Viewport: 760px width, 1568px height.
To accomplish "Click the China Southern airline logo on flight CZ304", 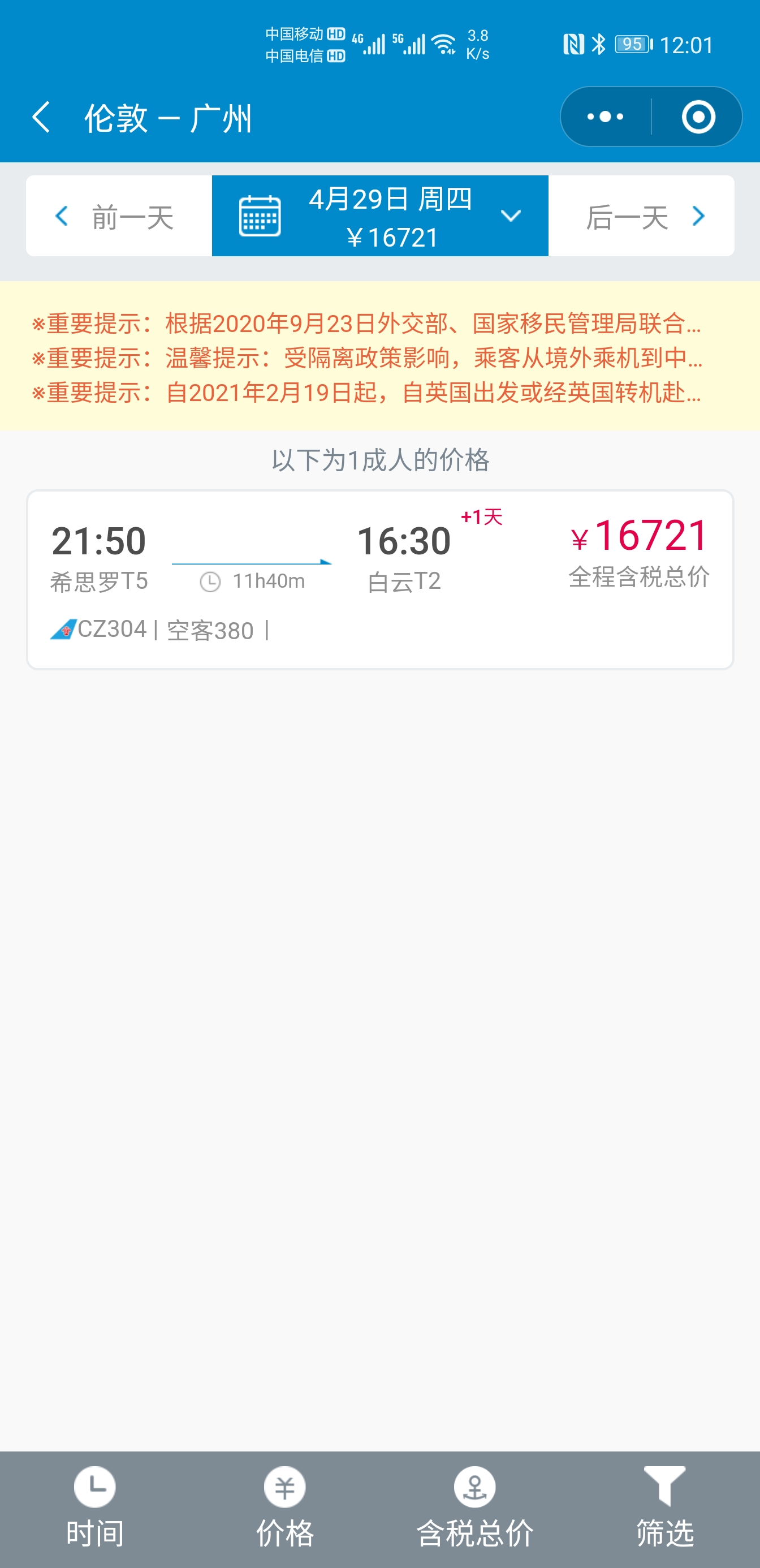I will tap(63, 630).
